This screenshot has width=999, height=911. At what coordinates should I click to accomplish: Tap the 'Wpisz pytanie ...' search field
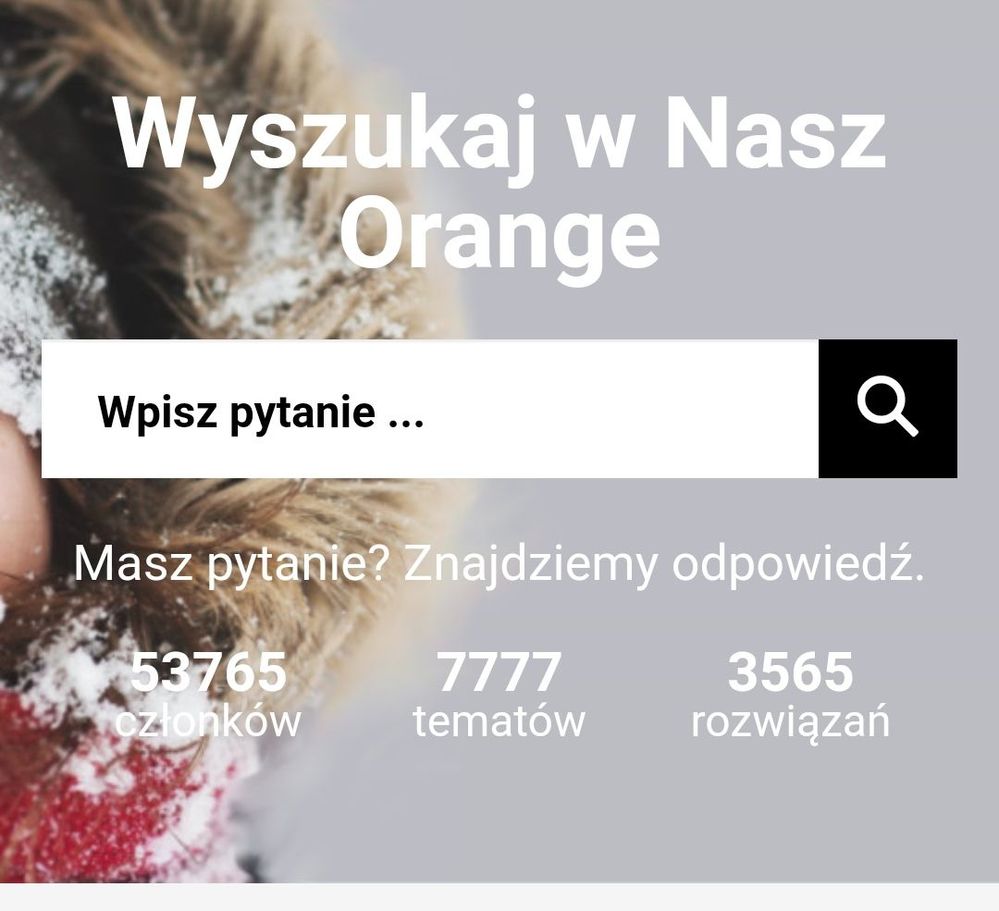[x=430, y=410]
